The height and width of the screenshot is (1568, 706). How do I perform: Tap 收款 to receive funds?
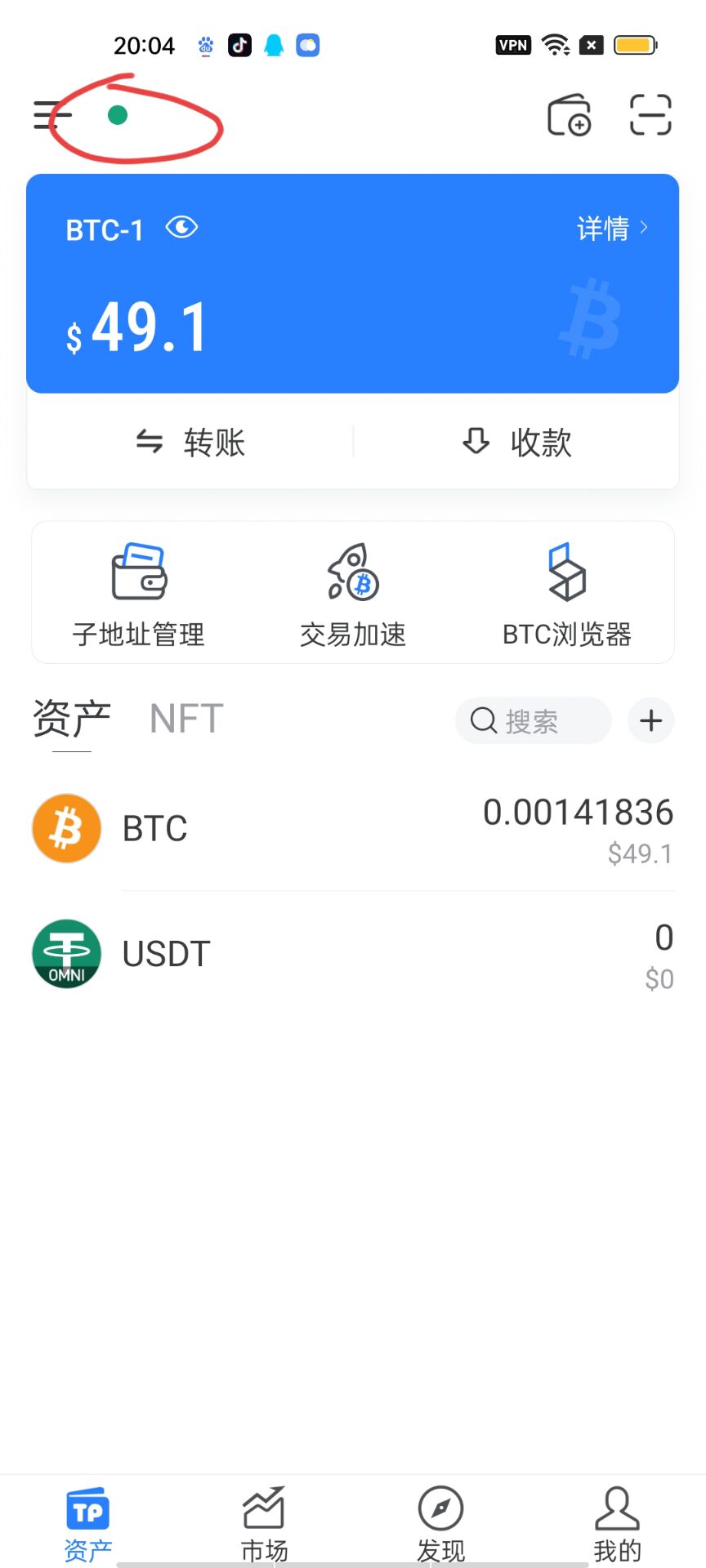pos(516,443)
